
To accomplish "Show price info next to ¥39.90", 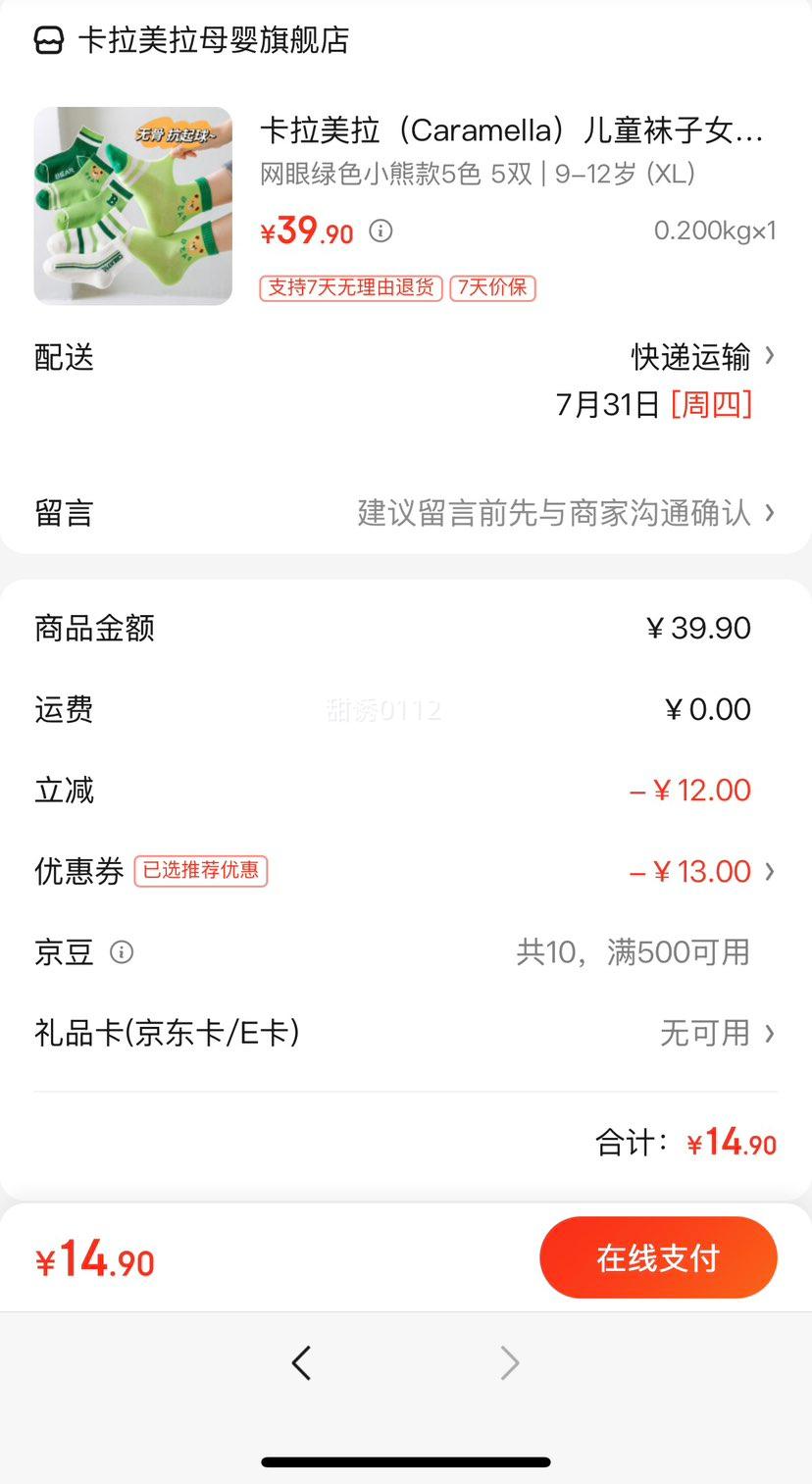I will point(381,231).
